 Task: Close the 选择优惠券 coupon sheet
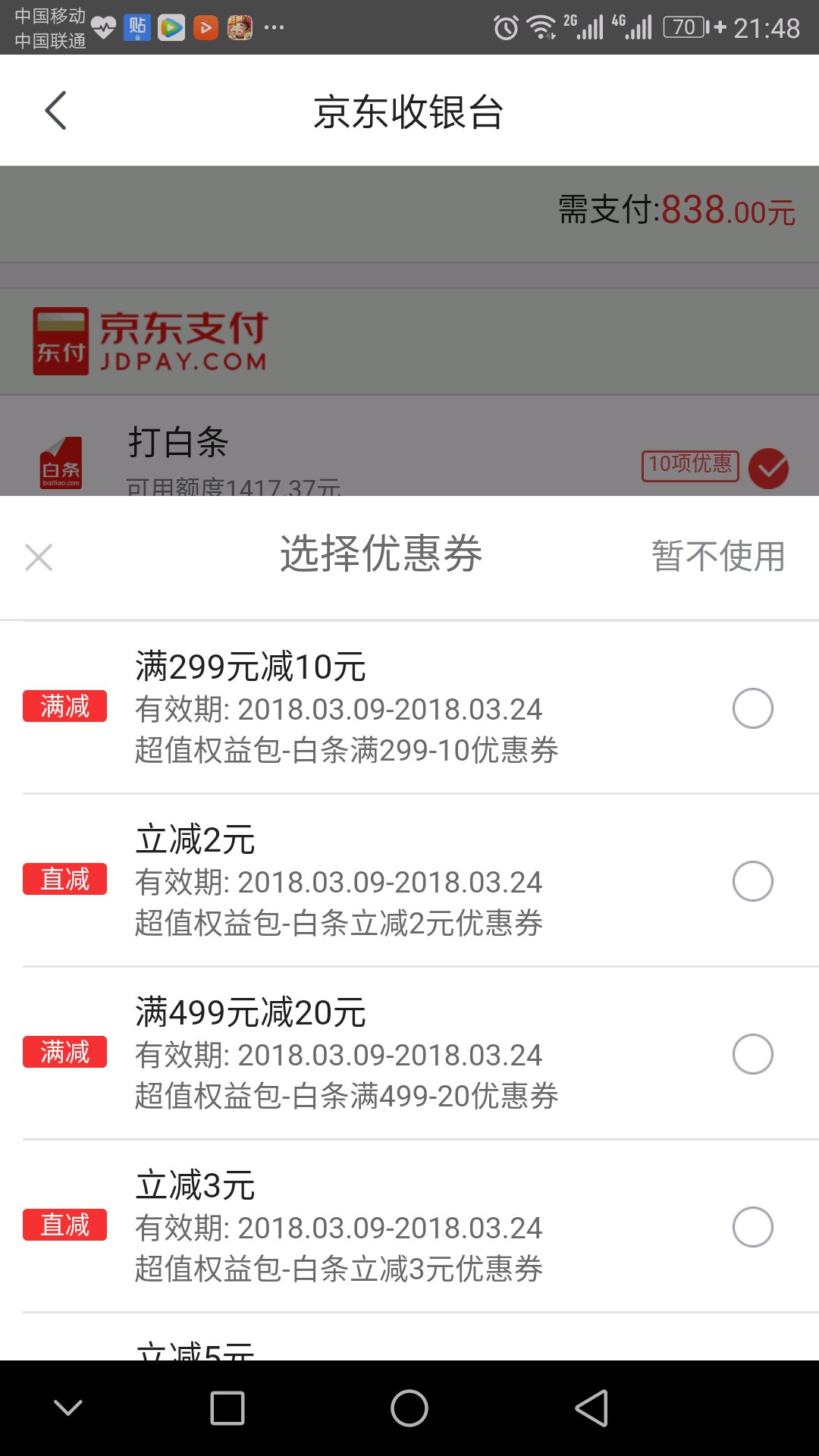[x=39, y=557]
